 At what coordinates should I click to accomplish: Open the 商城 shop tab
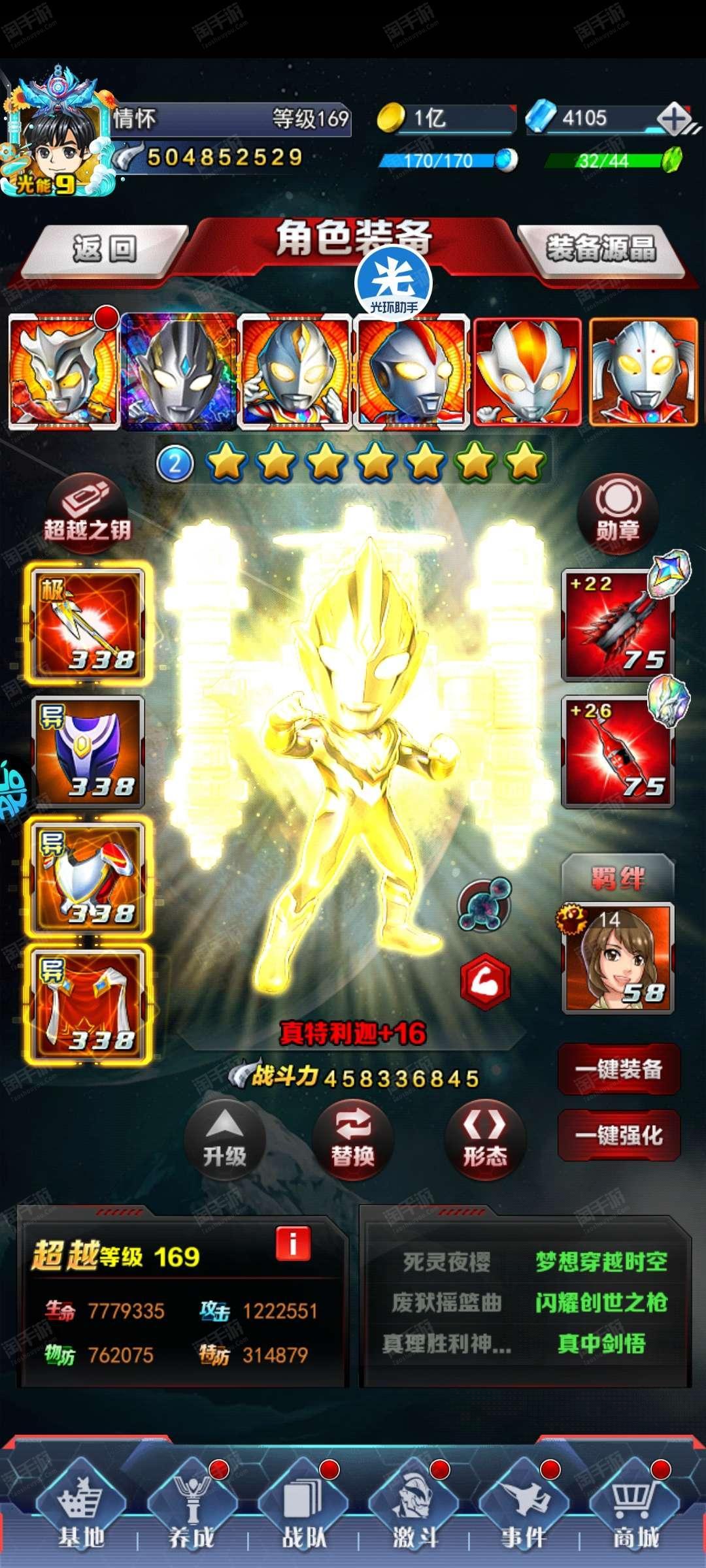pyautogui.click(x=635, y=1511)
